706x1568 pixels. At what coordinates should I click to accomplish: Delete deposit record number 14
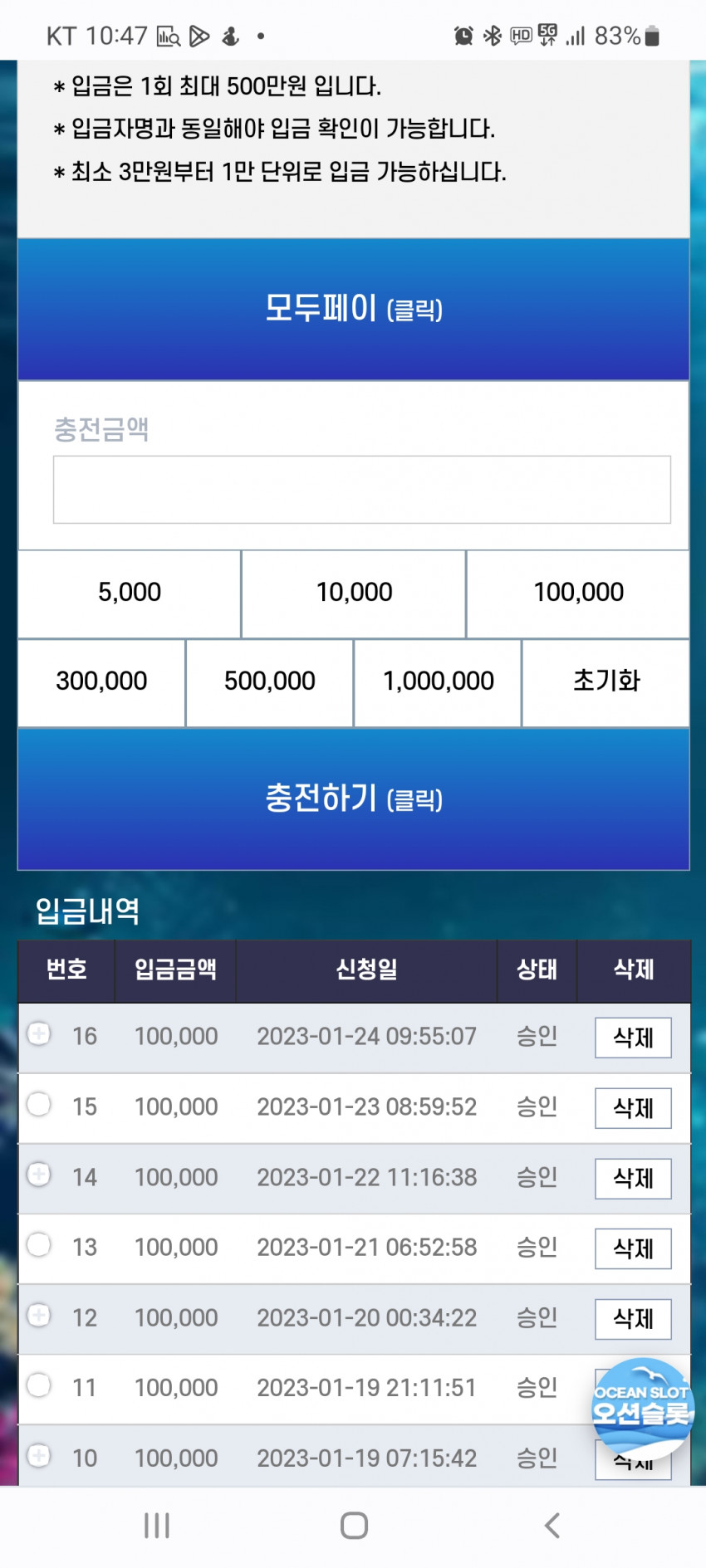pyautogui.click(x=633, y=1179)
